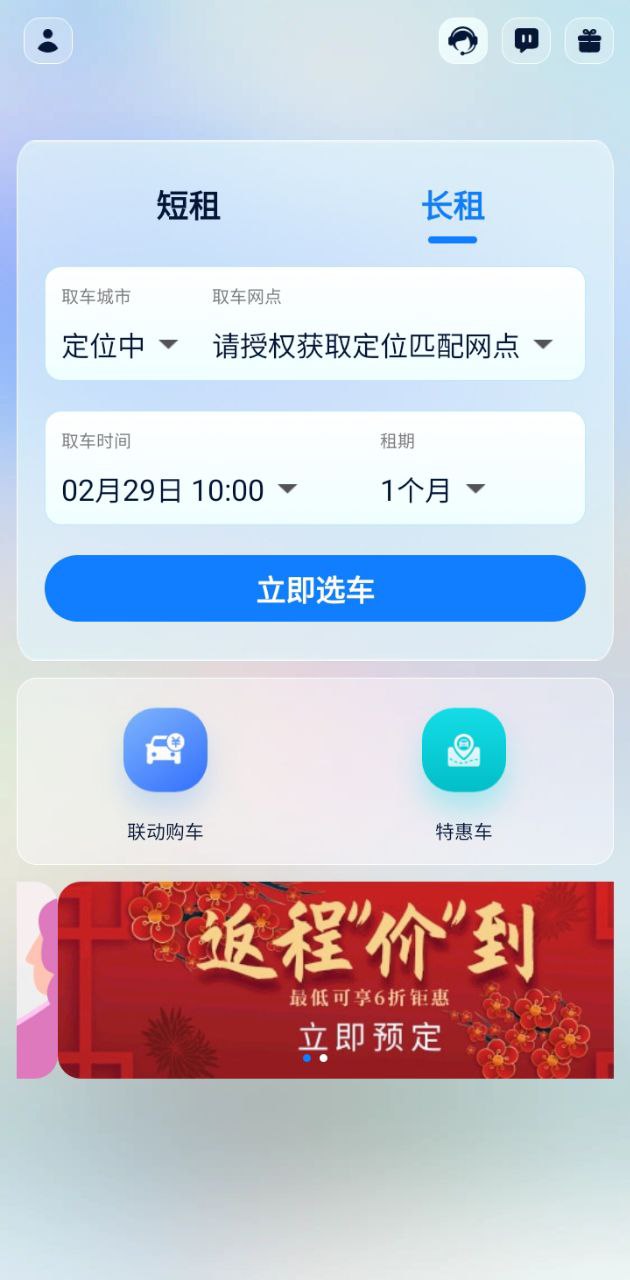Image resolution: width=630 pixels, height=1280 pixels.
Task: Open the user profile icon
Action: click(x=48, y=41)
